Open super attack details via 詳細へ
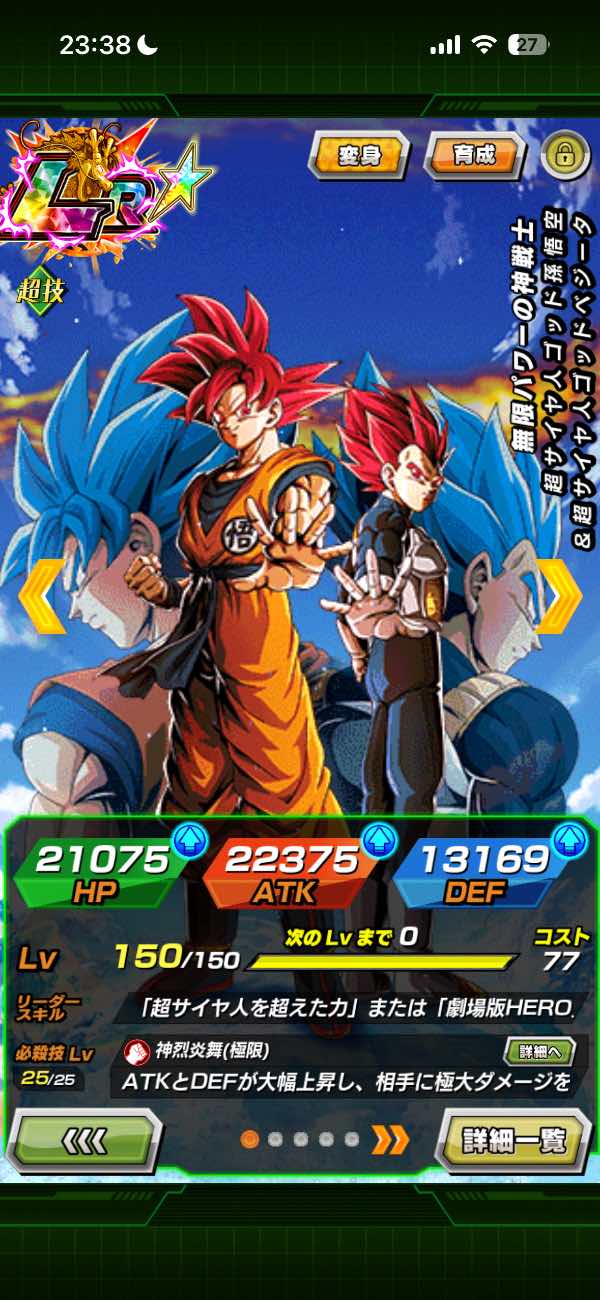Viewport: 600px width, 1300px height. (x=539, y=1051)
